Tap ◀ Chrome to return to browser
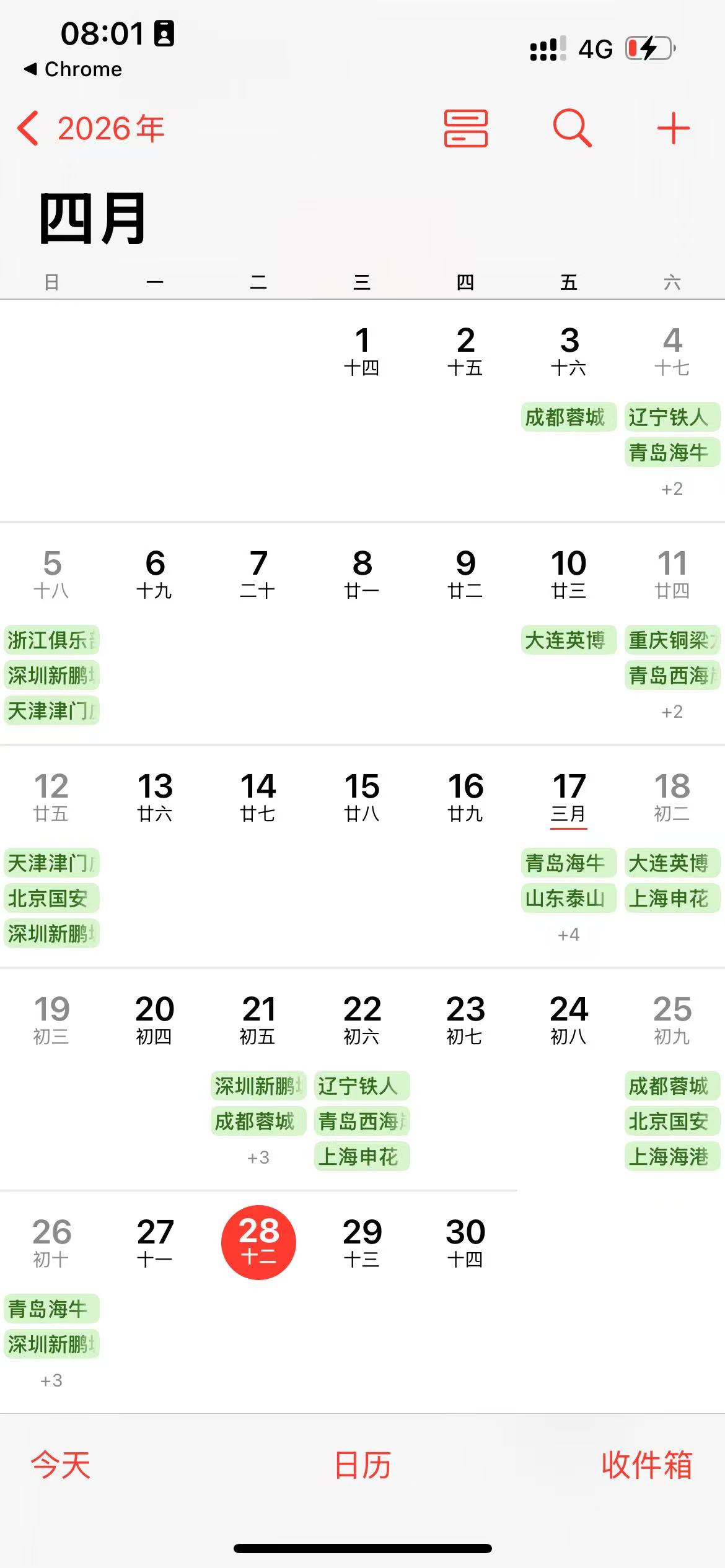This screenshot has height=1568, width=725. (74, 69)
